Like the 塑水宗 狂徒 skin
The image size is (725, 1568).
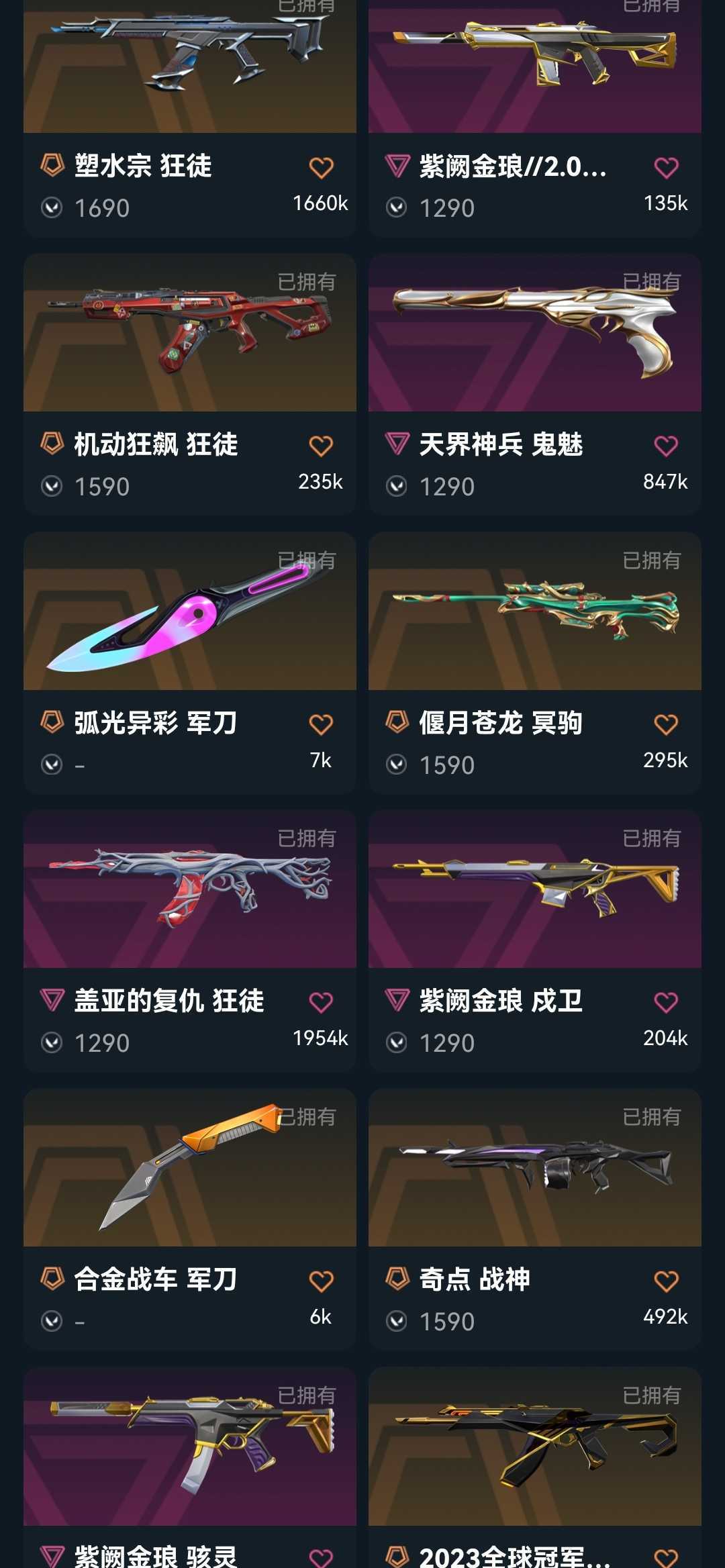point(321,168)
